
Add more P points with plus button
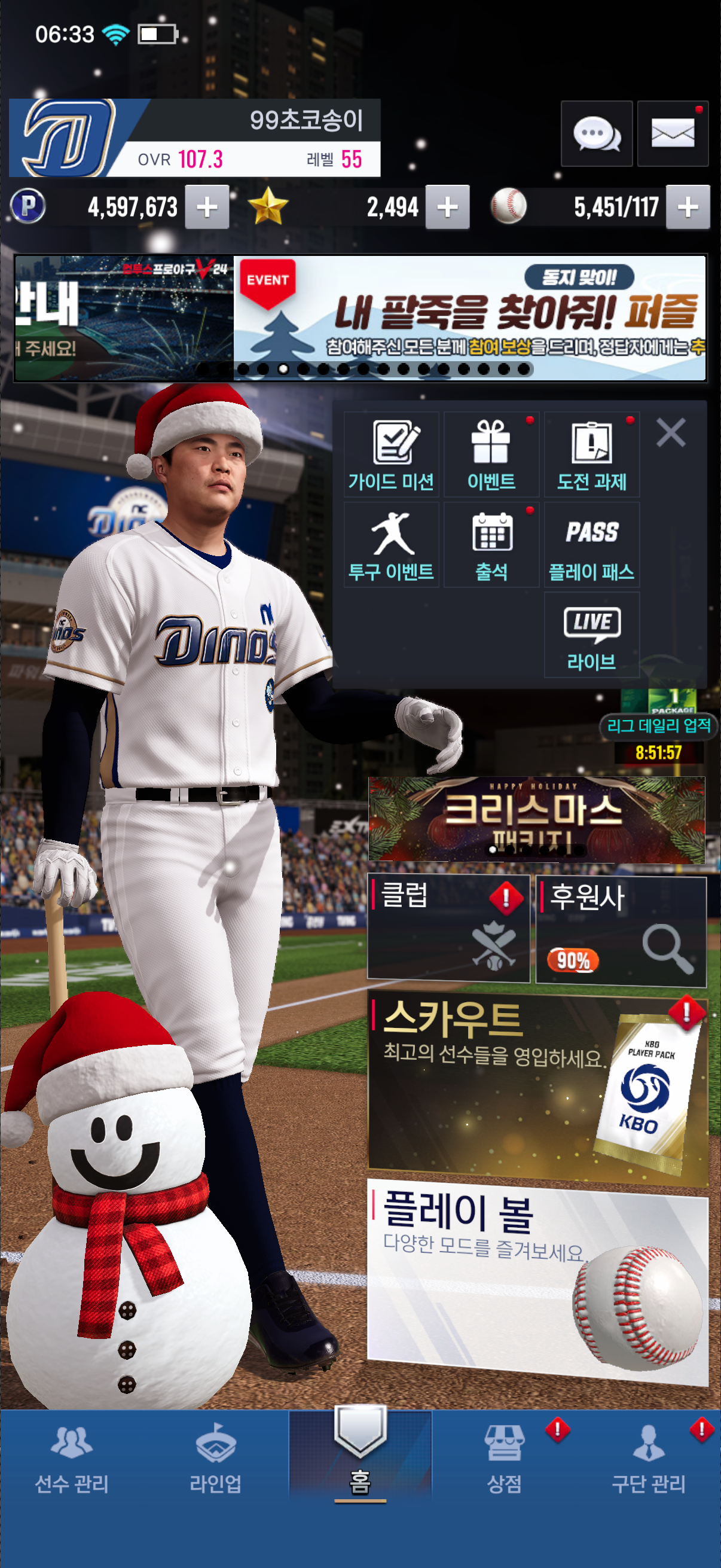[x=207, y=208]
